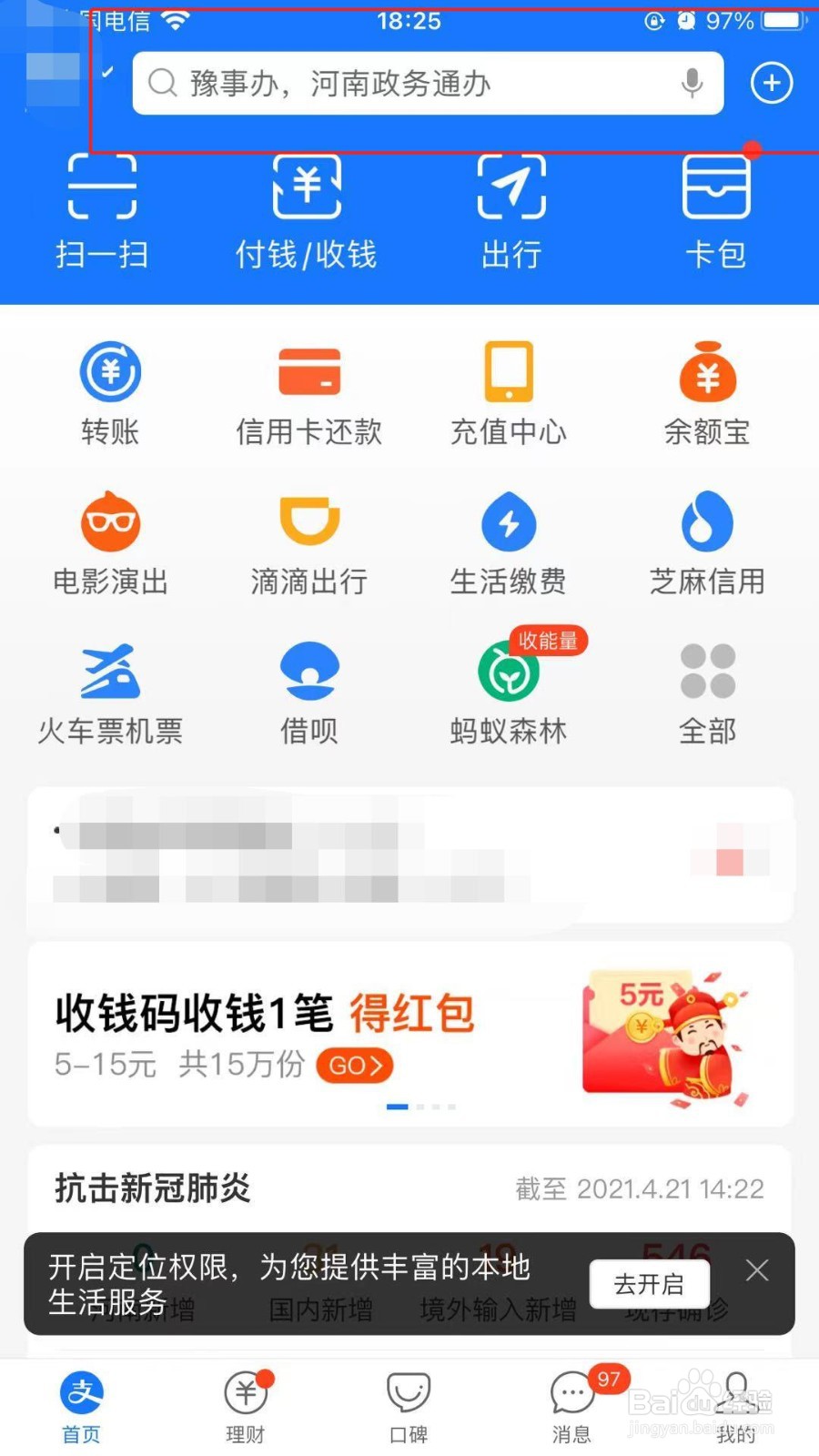Open the 余额宝 Yu'ebao icon

708,391
